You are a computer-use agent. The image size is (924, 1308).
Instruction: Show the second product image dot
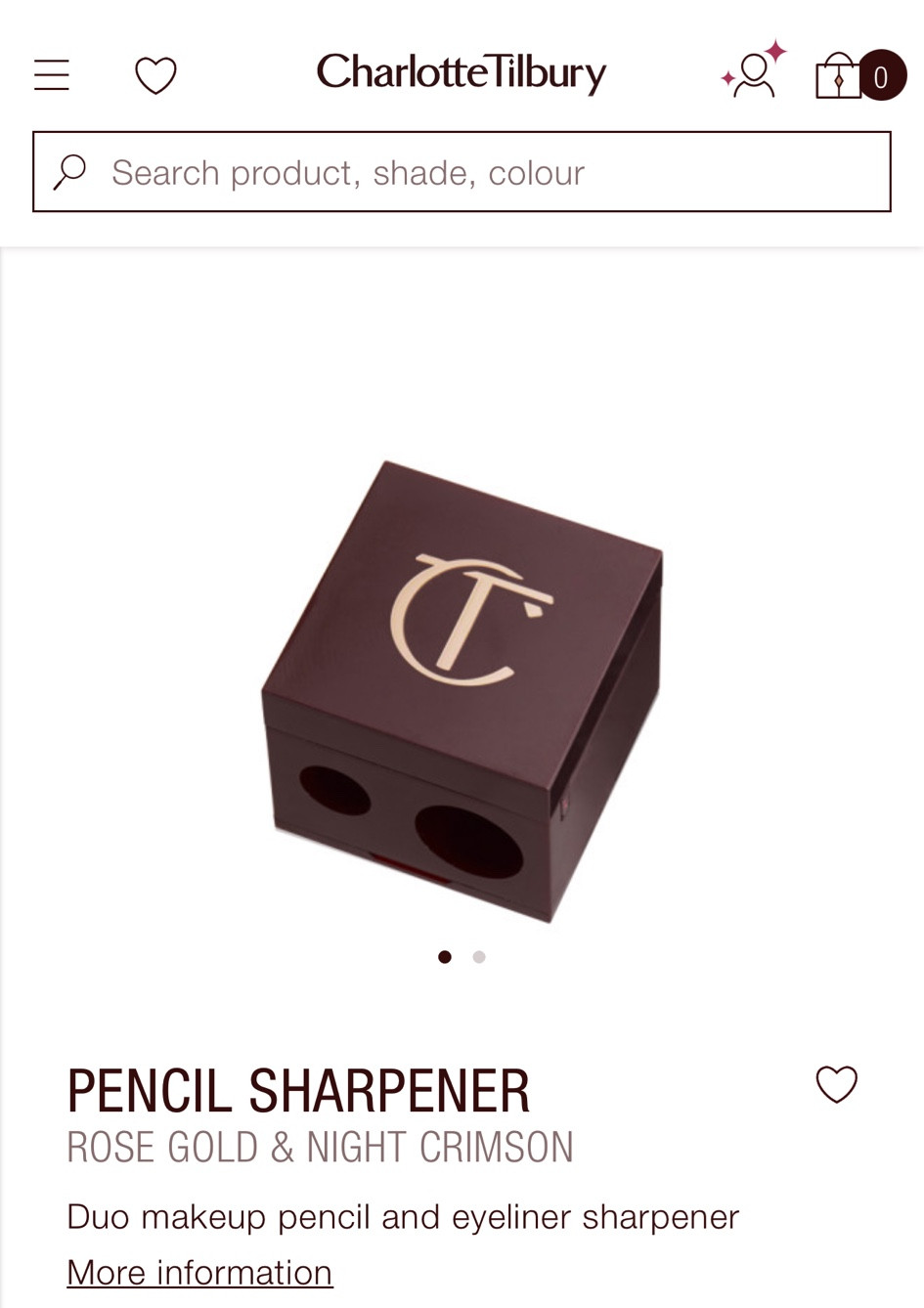click(x=479, y=957)
